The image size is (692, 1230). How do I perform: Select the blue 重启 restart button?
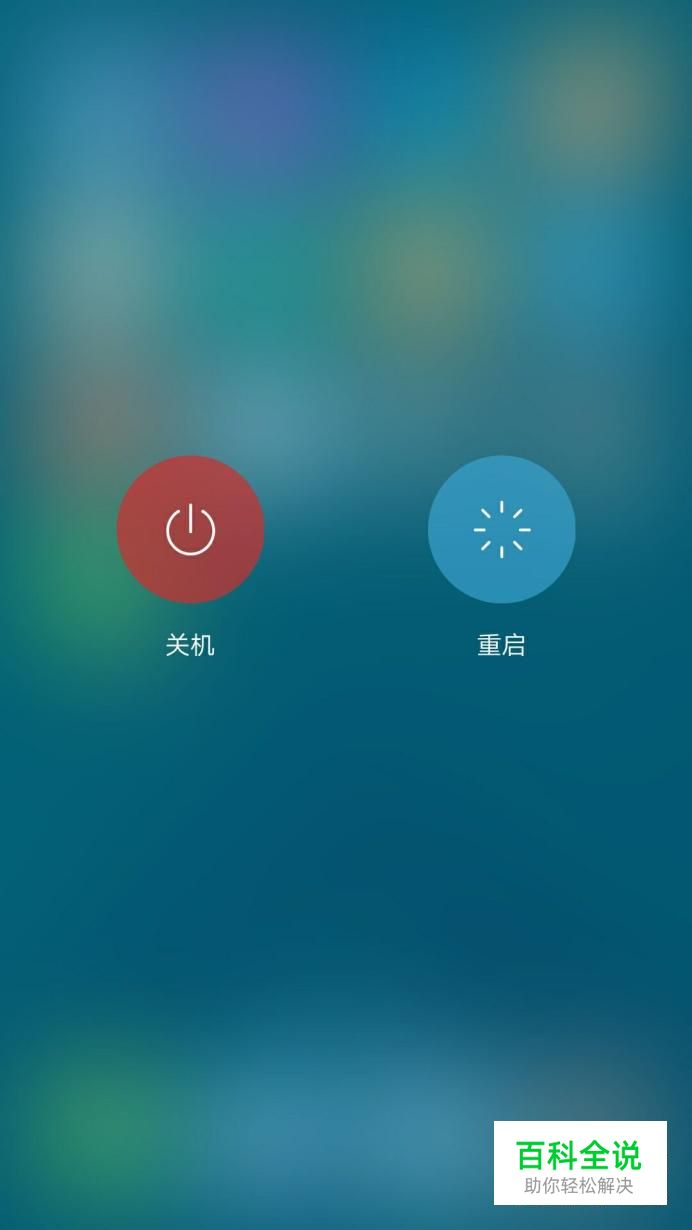[501, 529]
